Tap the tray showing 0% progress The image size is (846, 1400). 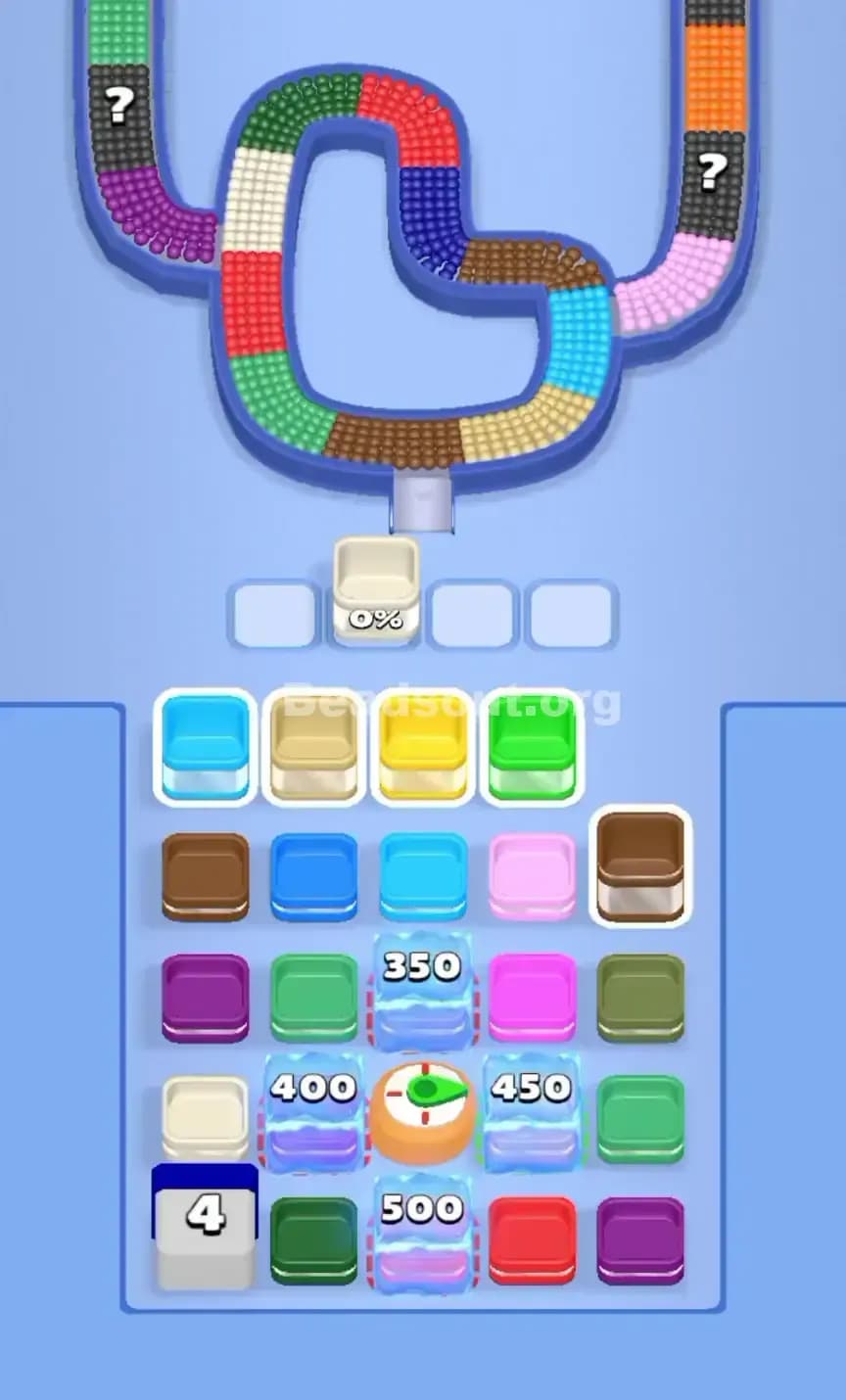click(375, 587)
